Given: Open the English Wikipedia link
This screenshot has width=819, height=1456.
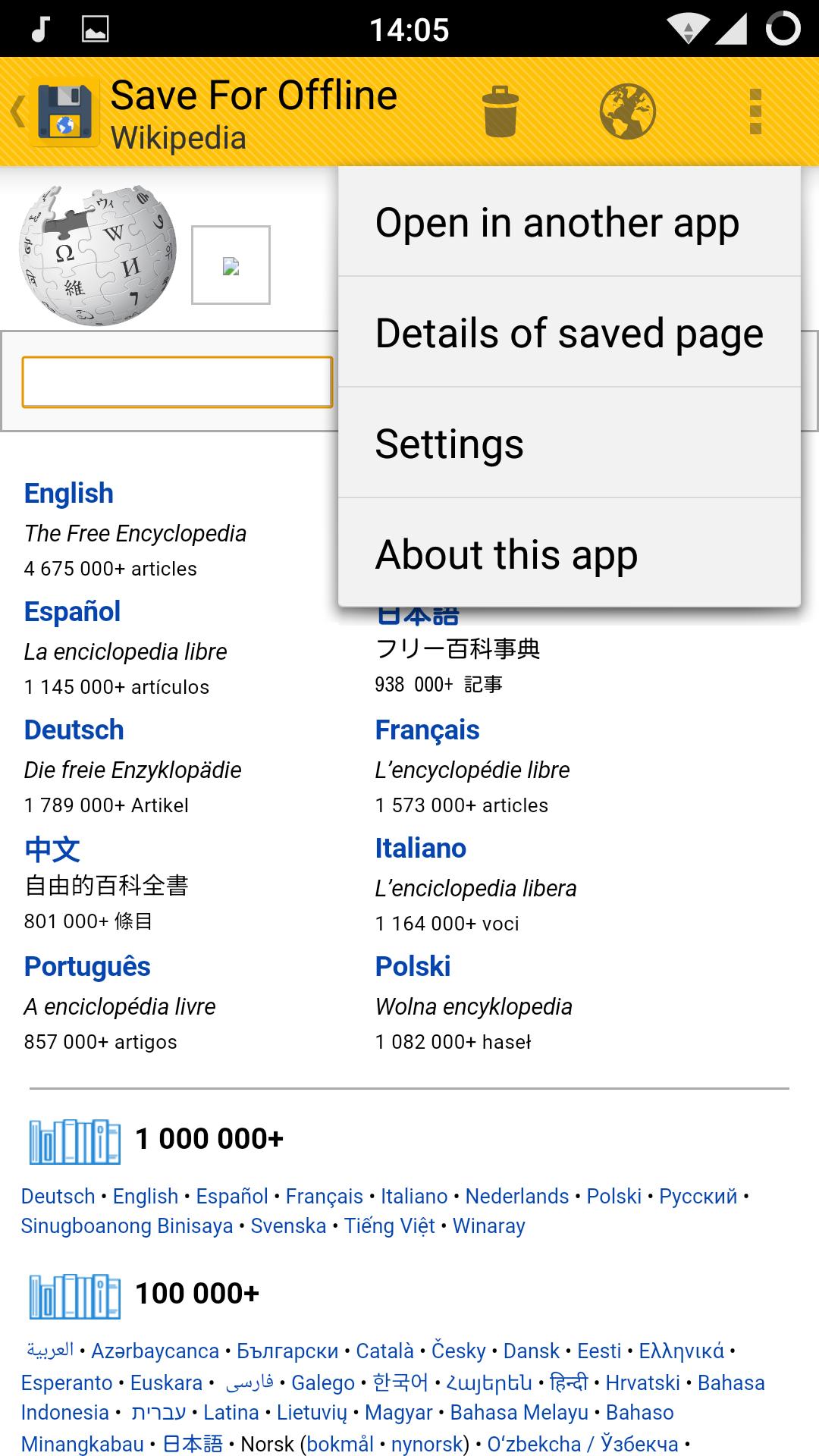Looking at the screenshot, I should tap(69, 494).
